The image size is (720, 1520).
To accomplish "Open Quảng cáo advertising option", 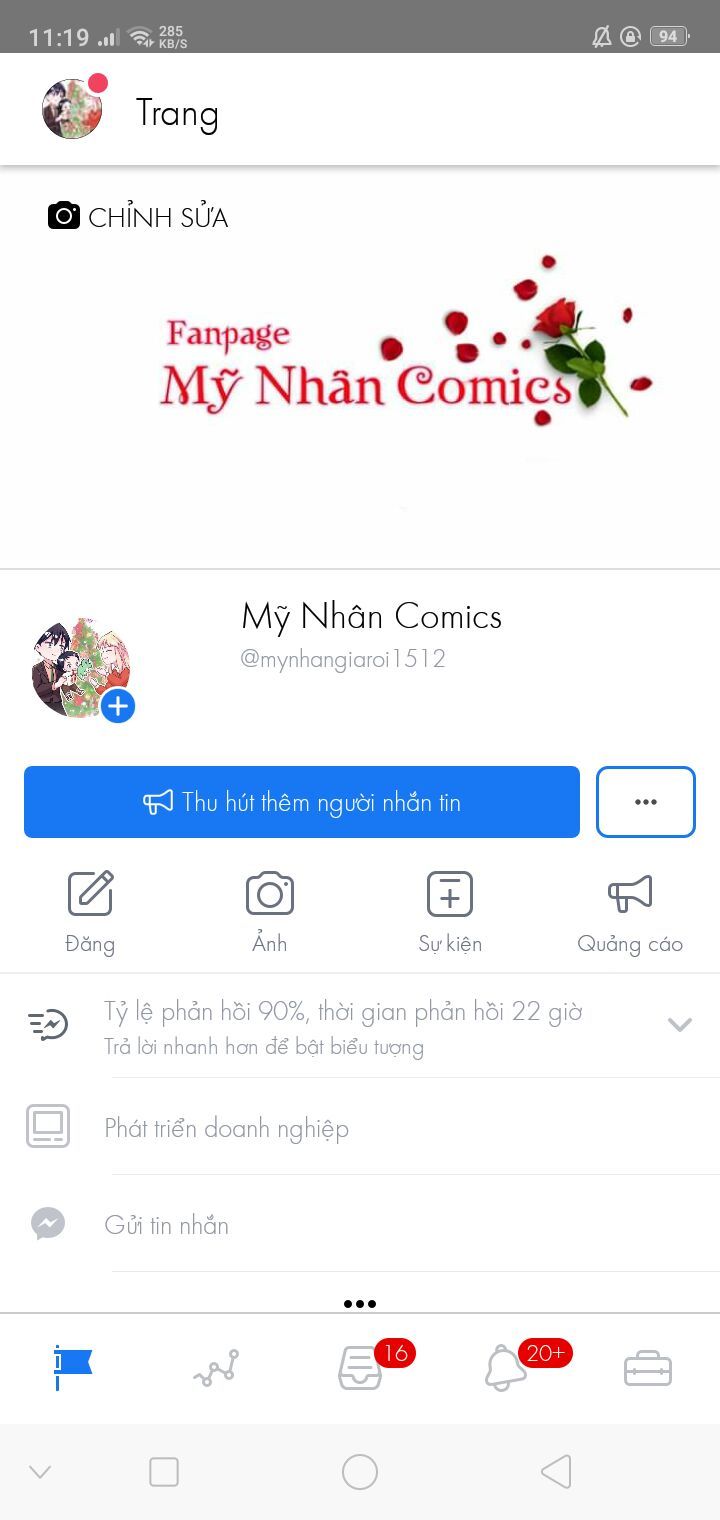I will (630, 911).
